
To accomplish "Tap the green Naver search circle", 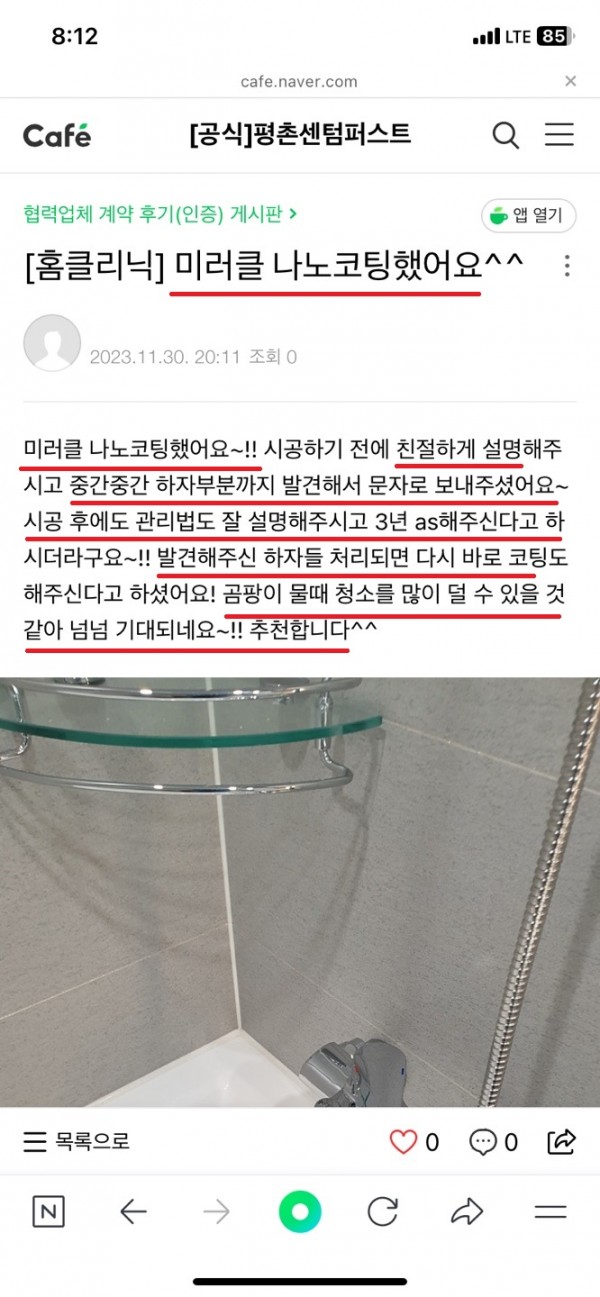I will (300, 1213).
